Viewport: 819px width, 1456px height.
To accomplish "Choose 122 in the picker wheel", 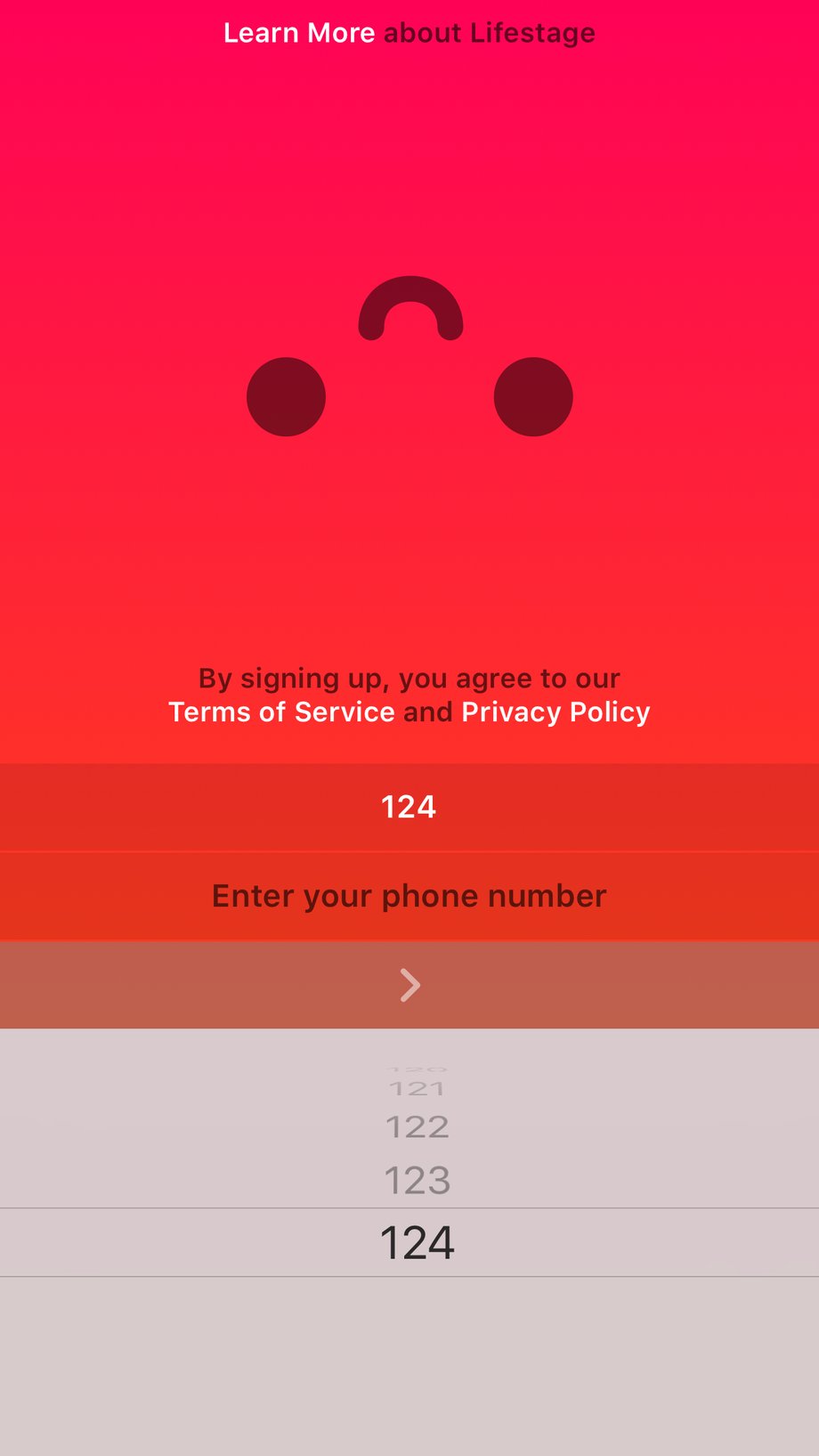I will pyautogui.click(x=417, y=1127).
